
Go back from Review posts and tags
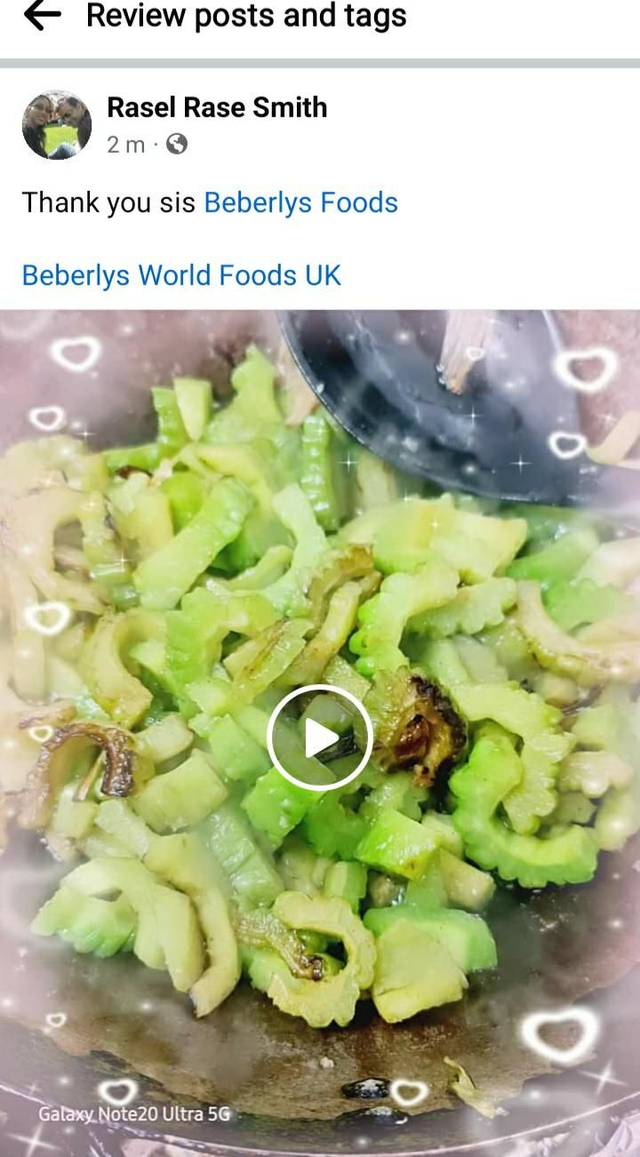click(x=42, y=16)
